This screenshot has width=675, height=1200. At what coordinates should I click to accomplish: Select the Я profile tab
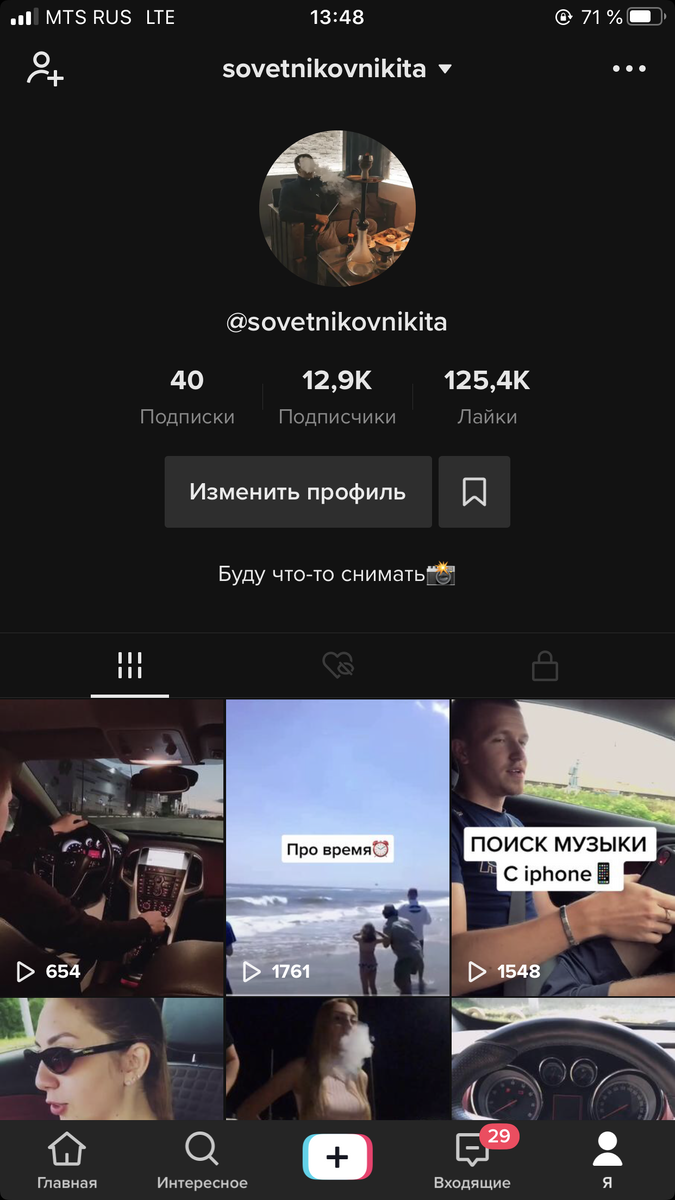pyautogui.click(x=607, y=1160)
